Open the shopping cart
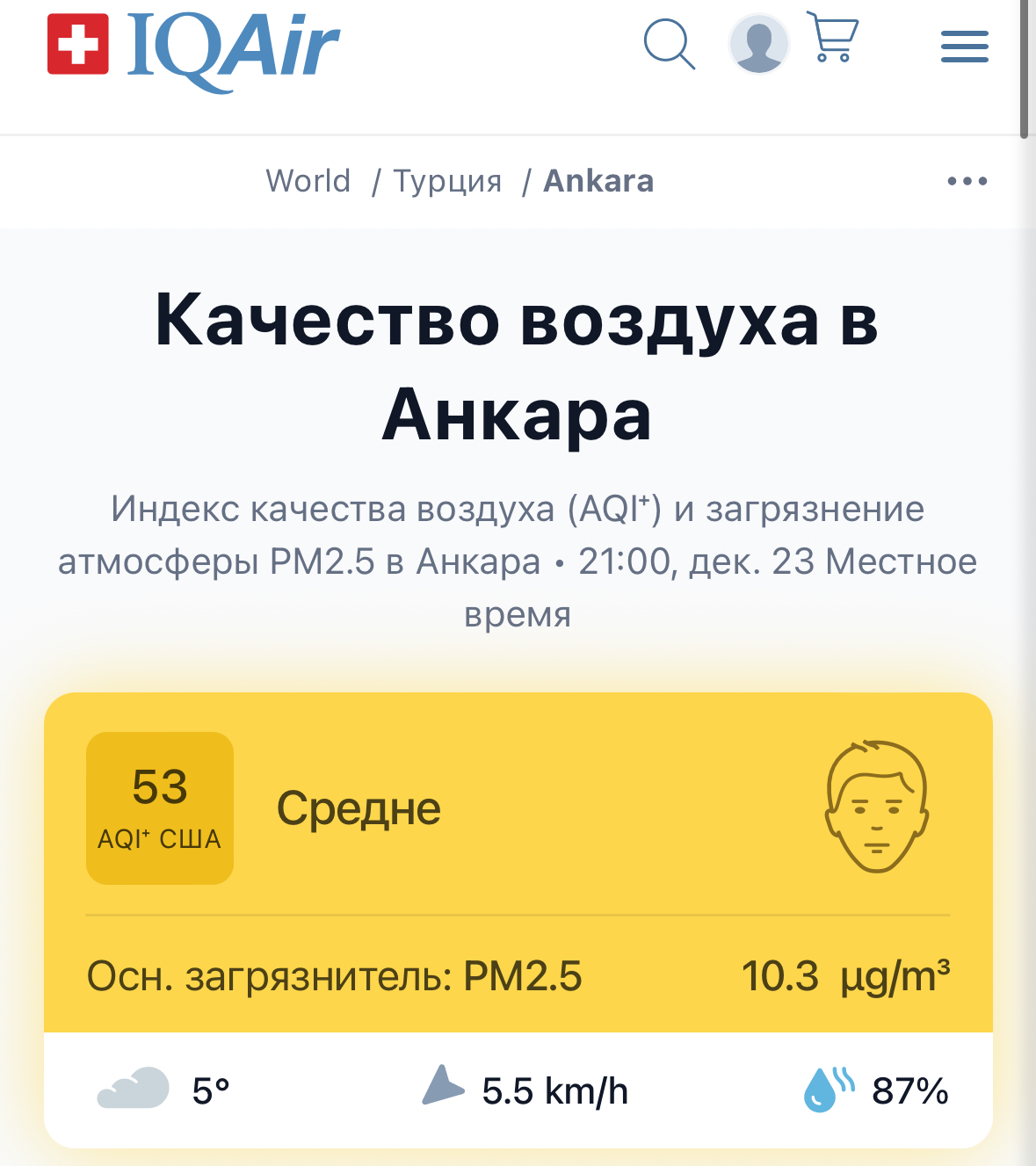 tap(831, 37)
